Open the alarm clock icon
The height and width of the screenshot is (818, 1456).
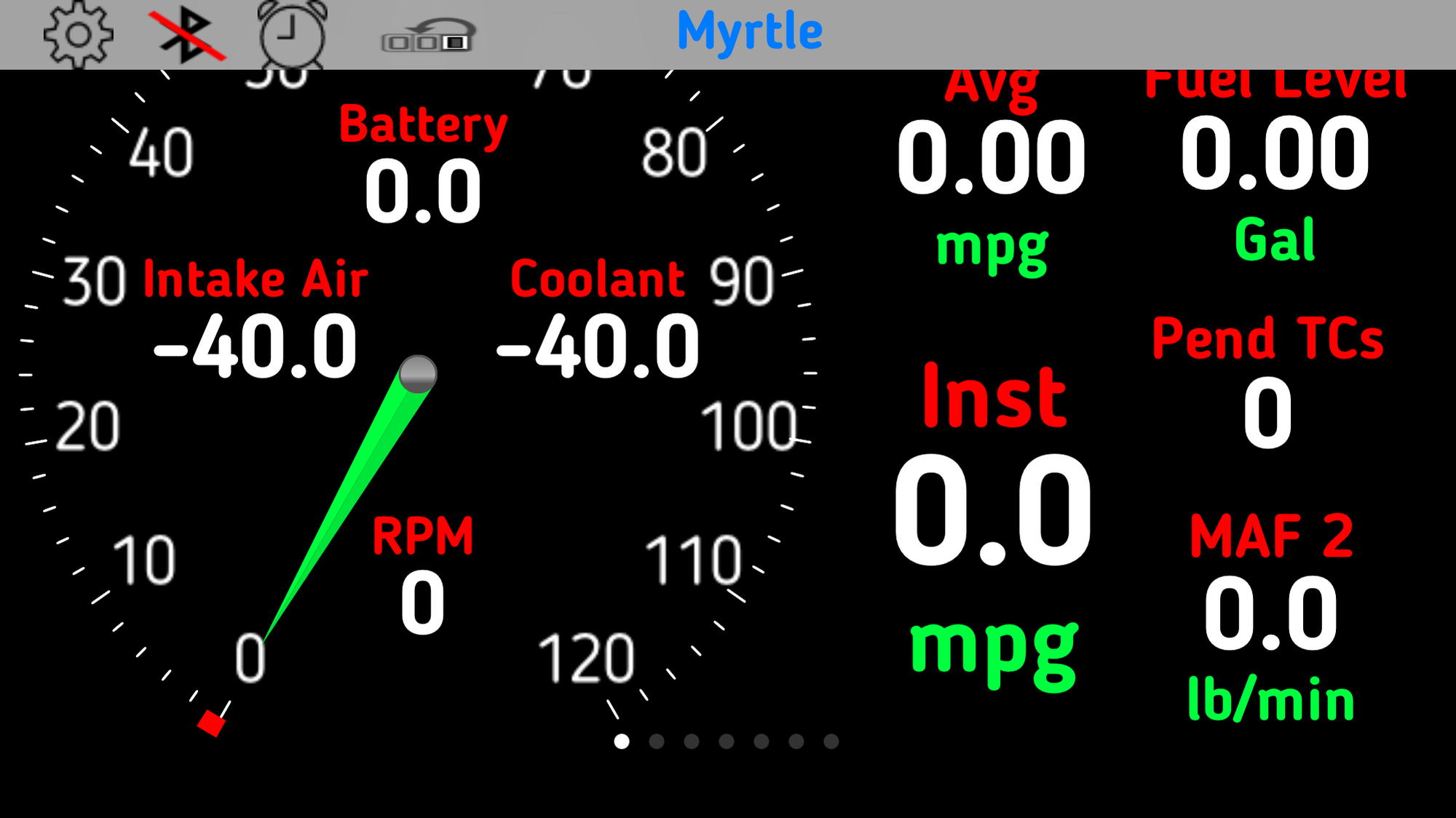point(293,35)
